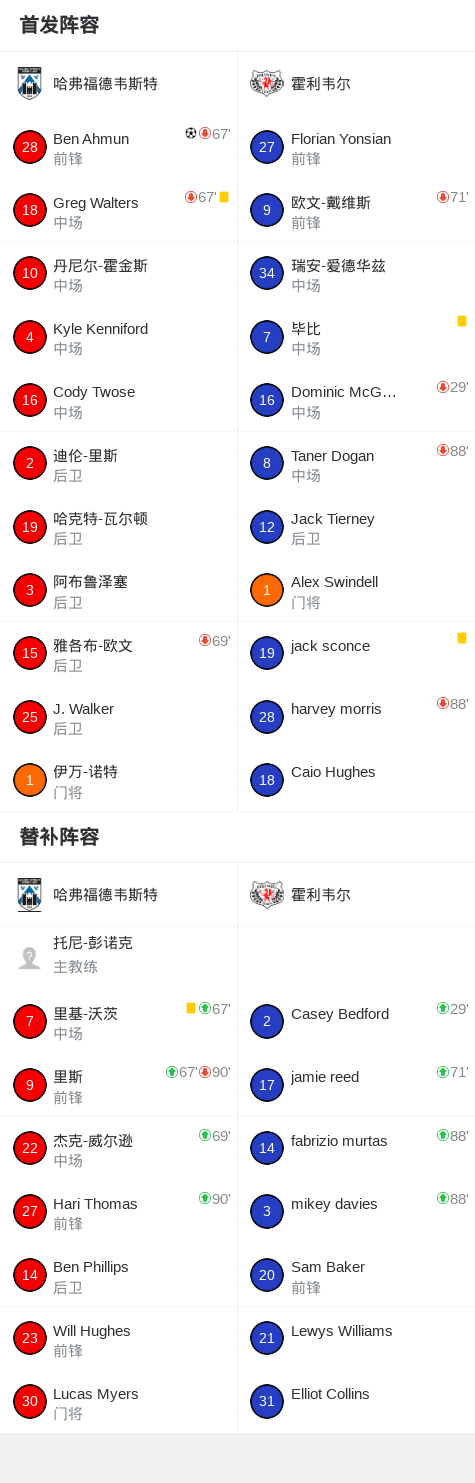The height and width of the screenshot is (1483, 475).
Task: Open substitute Hari Thomas' profile
Action: click(x=118, y=1212)
